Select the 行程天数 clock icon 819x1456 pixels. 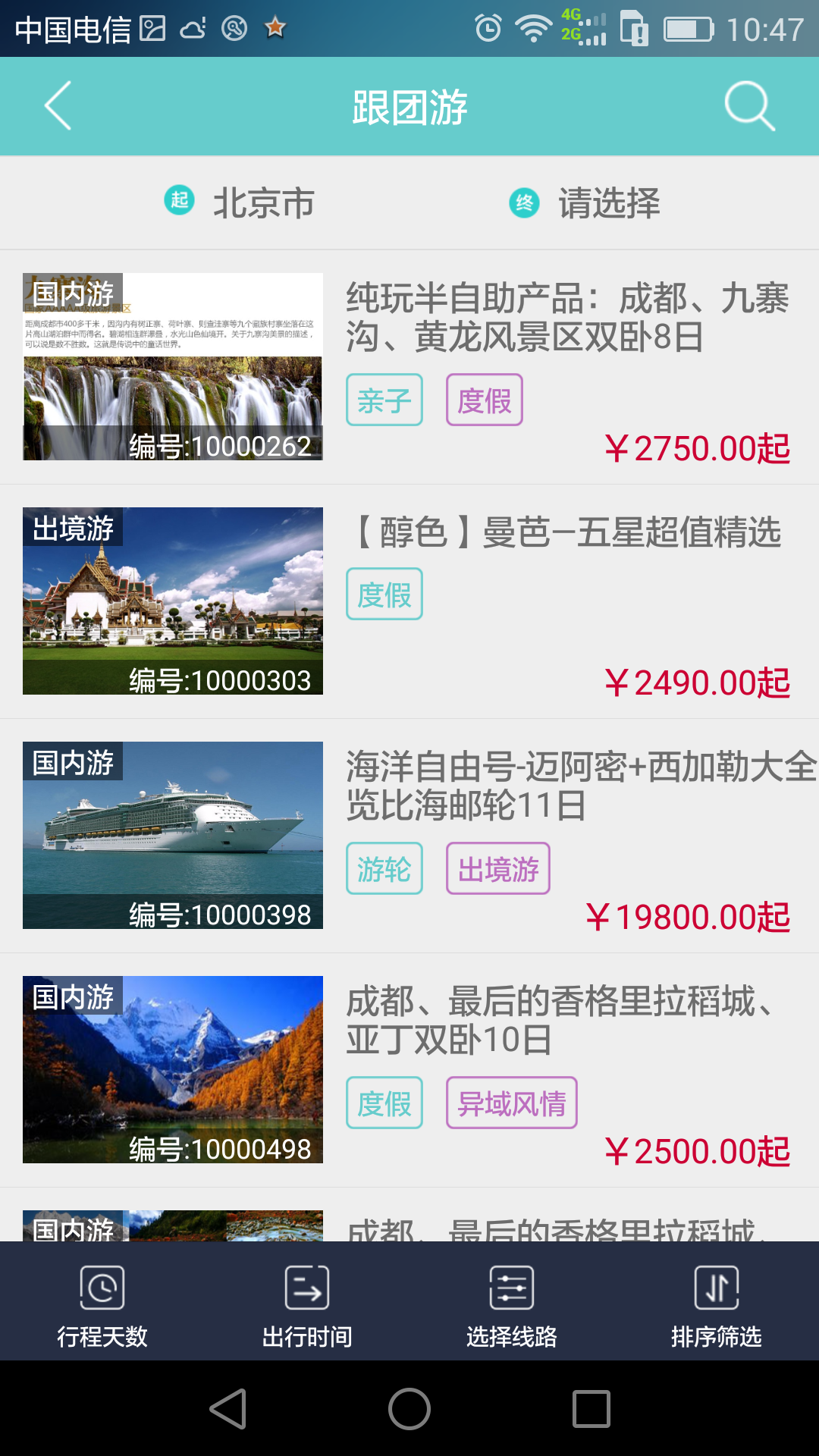(x=101, y=1287)
